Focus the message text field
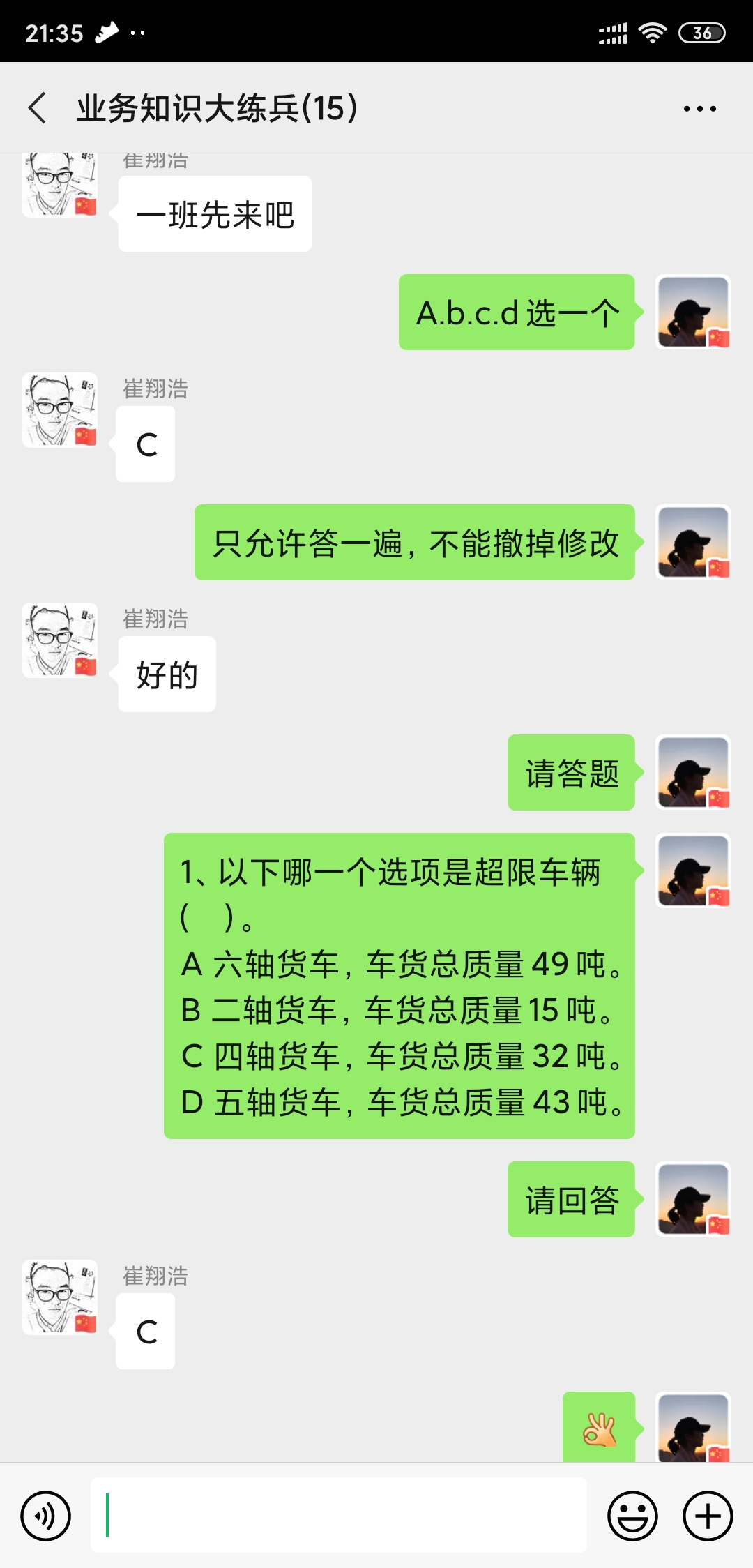Image resolution: width=753 pixels, height=1568 pixels. pyautogui.click(x=339, y=1515)
